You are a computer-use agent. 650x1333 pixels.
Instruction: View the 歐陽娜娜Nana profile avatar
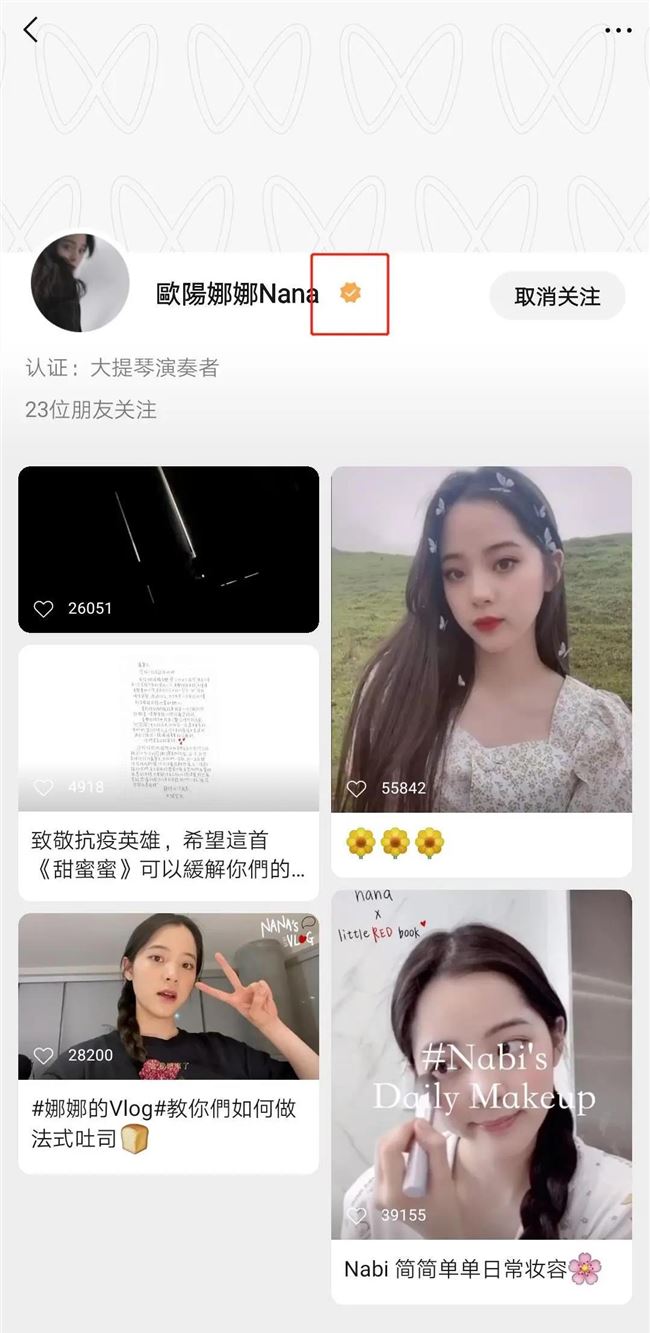(x=80, y=283)
